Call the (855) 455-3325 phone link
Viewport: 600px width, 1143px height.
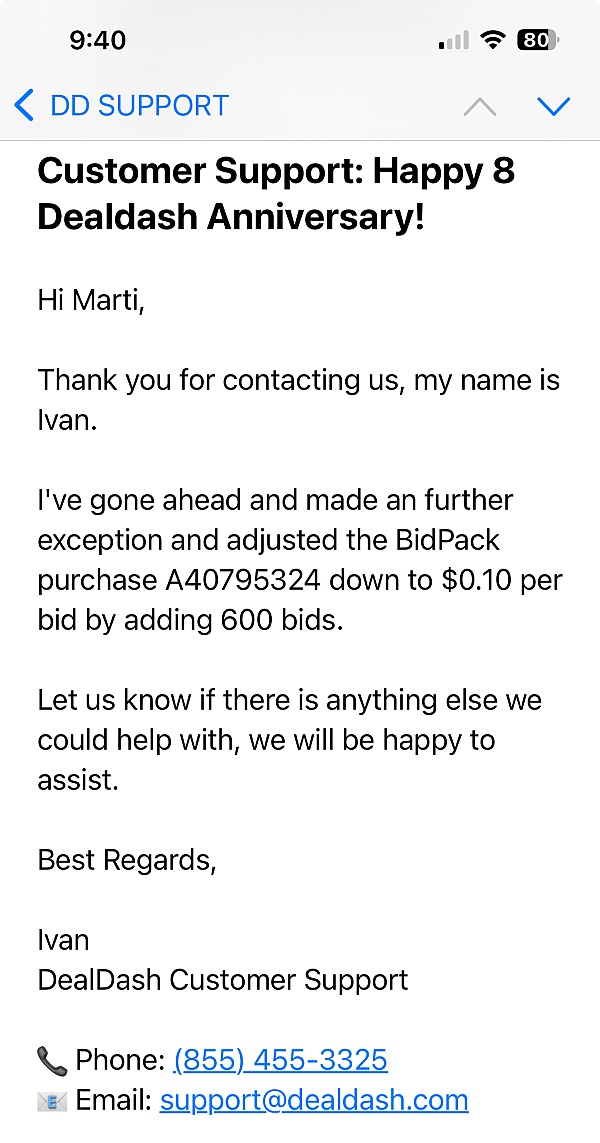pyautogui.click(x=280, y=1060)
